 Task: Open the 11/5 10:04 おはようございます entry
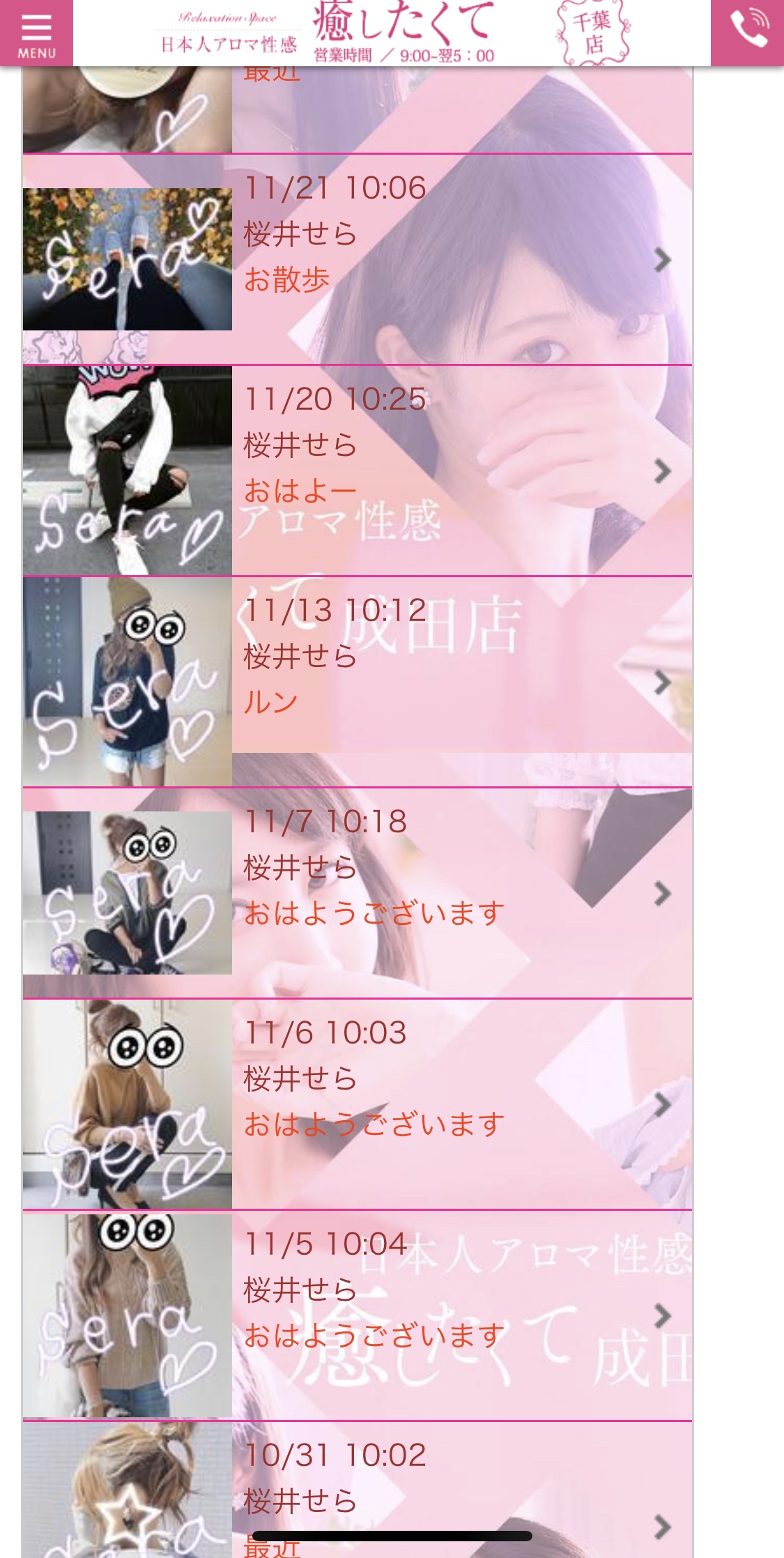(357, 1315)
